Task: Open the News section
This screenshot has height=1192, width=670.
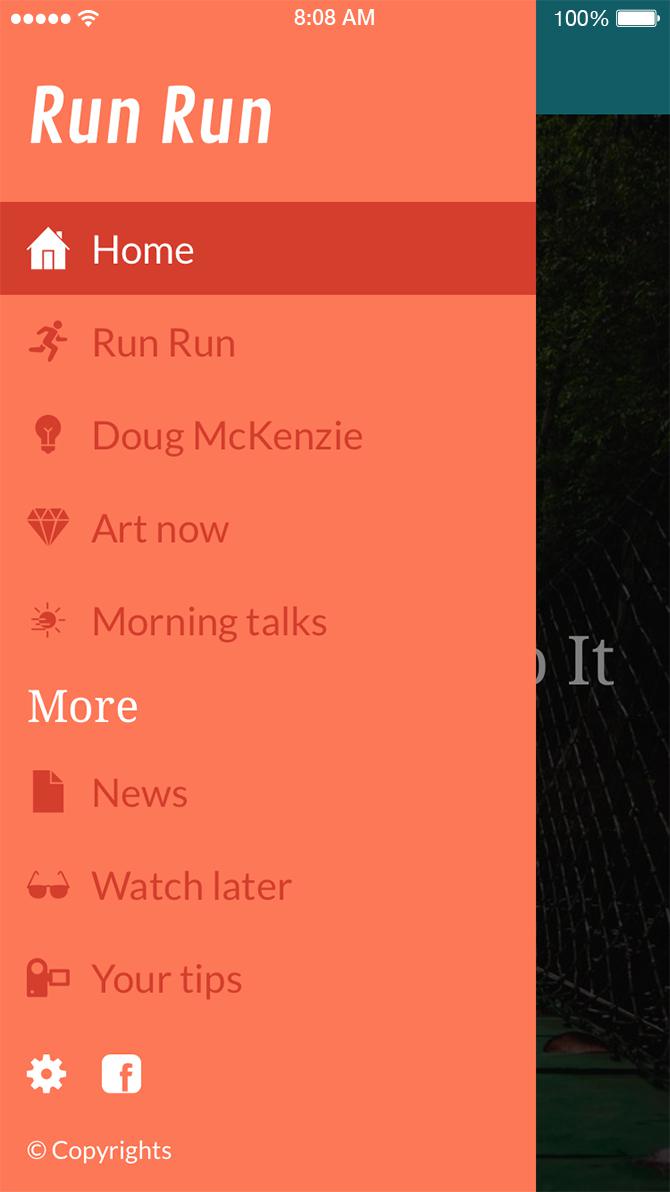Action: coord(139,793)
